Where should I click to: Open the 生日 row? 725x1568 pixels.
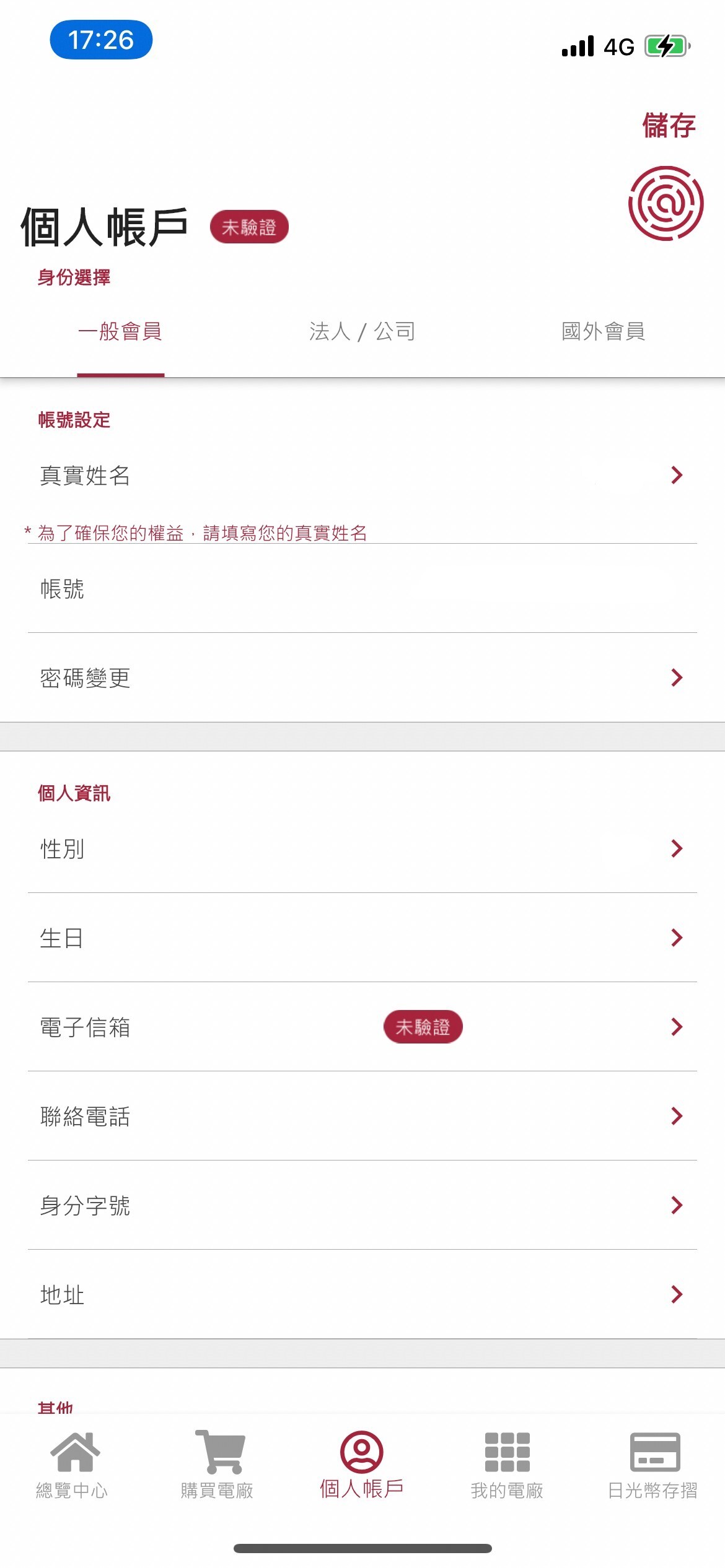click(x=362, y=938)
